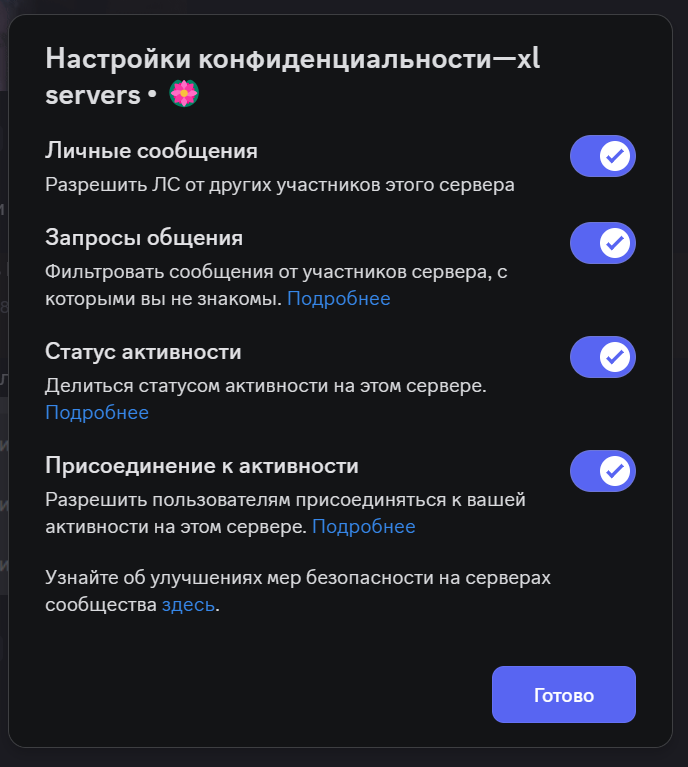Follow the здесь safety improvements link
The image size is (688, 767).
click(188, 605)
